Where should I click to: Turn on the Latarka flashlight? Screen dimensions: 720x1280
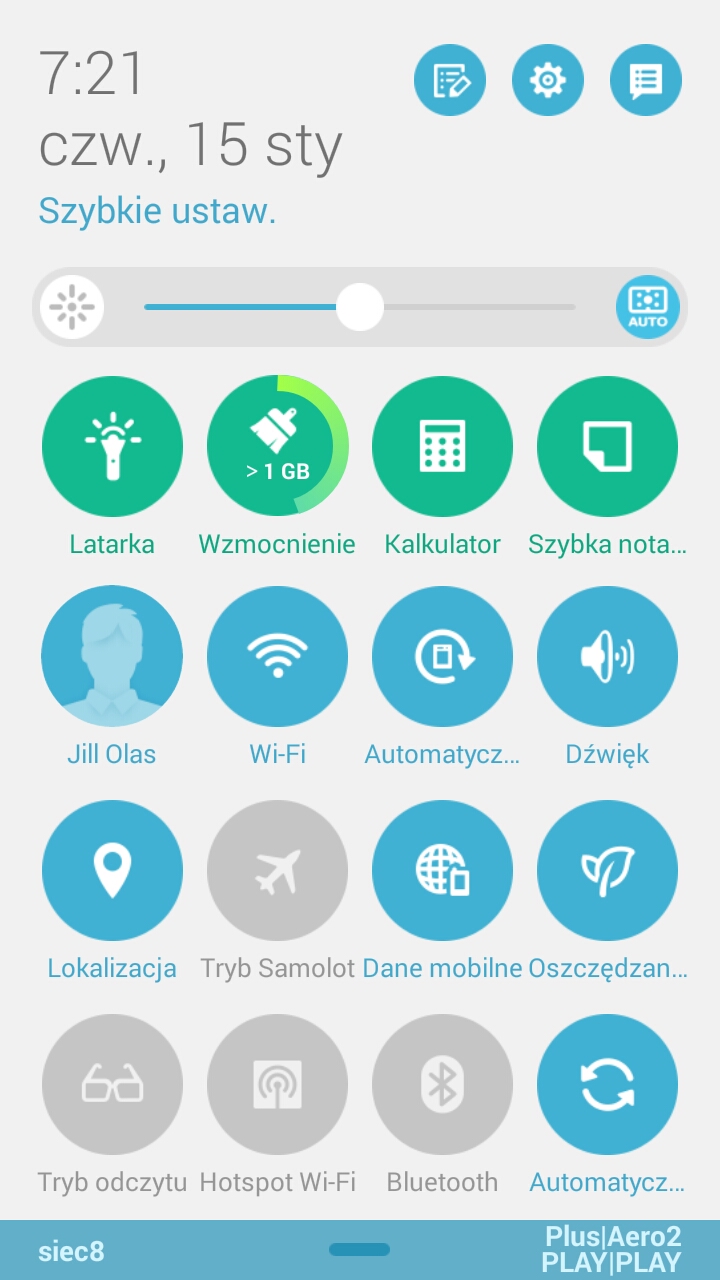pos(112,447)
